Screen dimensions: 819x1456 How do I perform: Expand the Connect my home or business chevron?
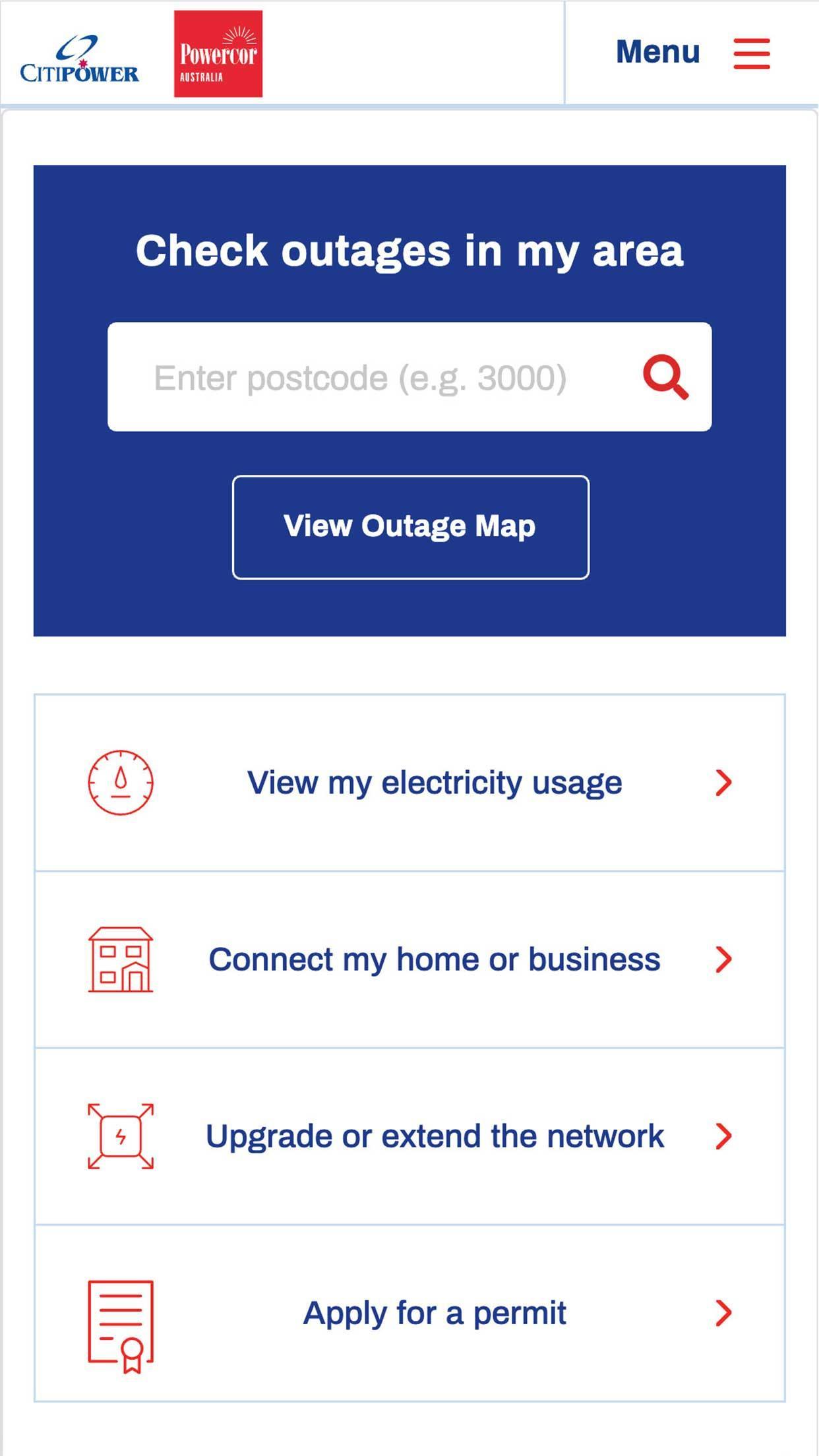[x=725, y=959]
